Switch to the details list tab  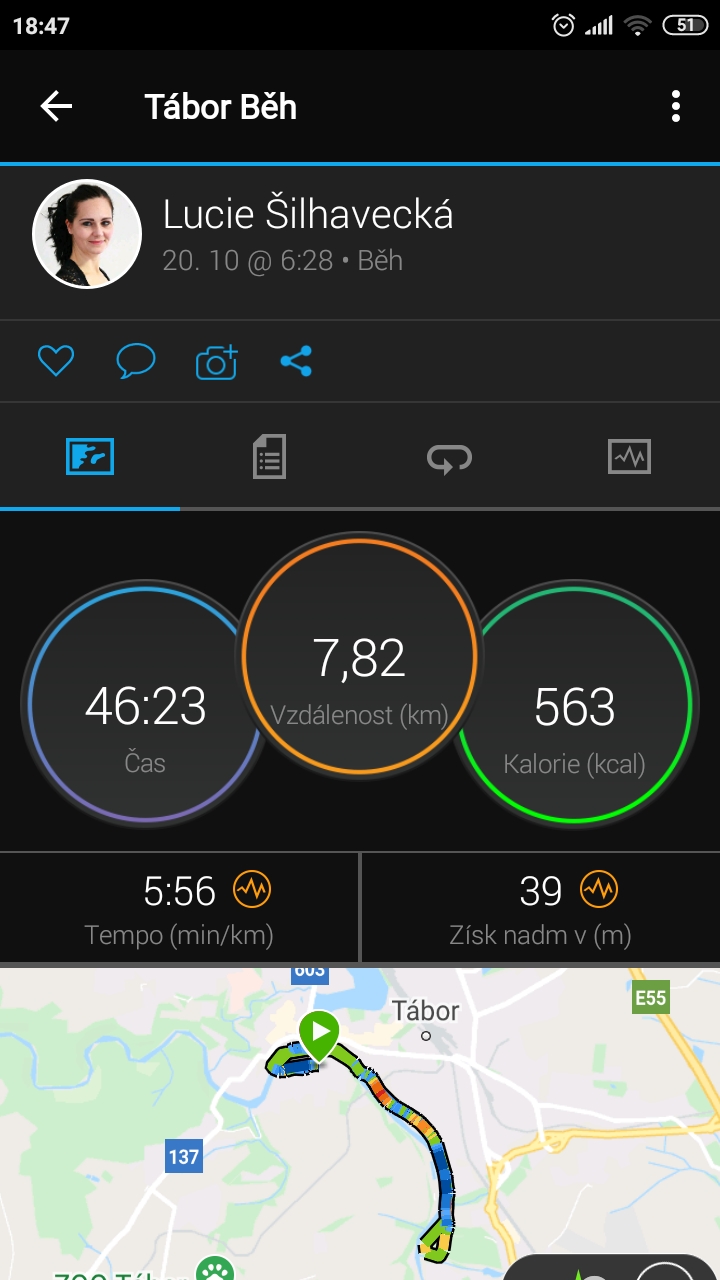coord(269,457)
